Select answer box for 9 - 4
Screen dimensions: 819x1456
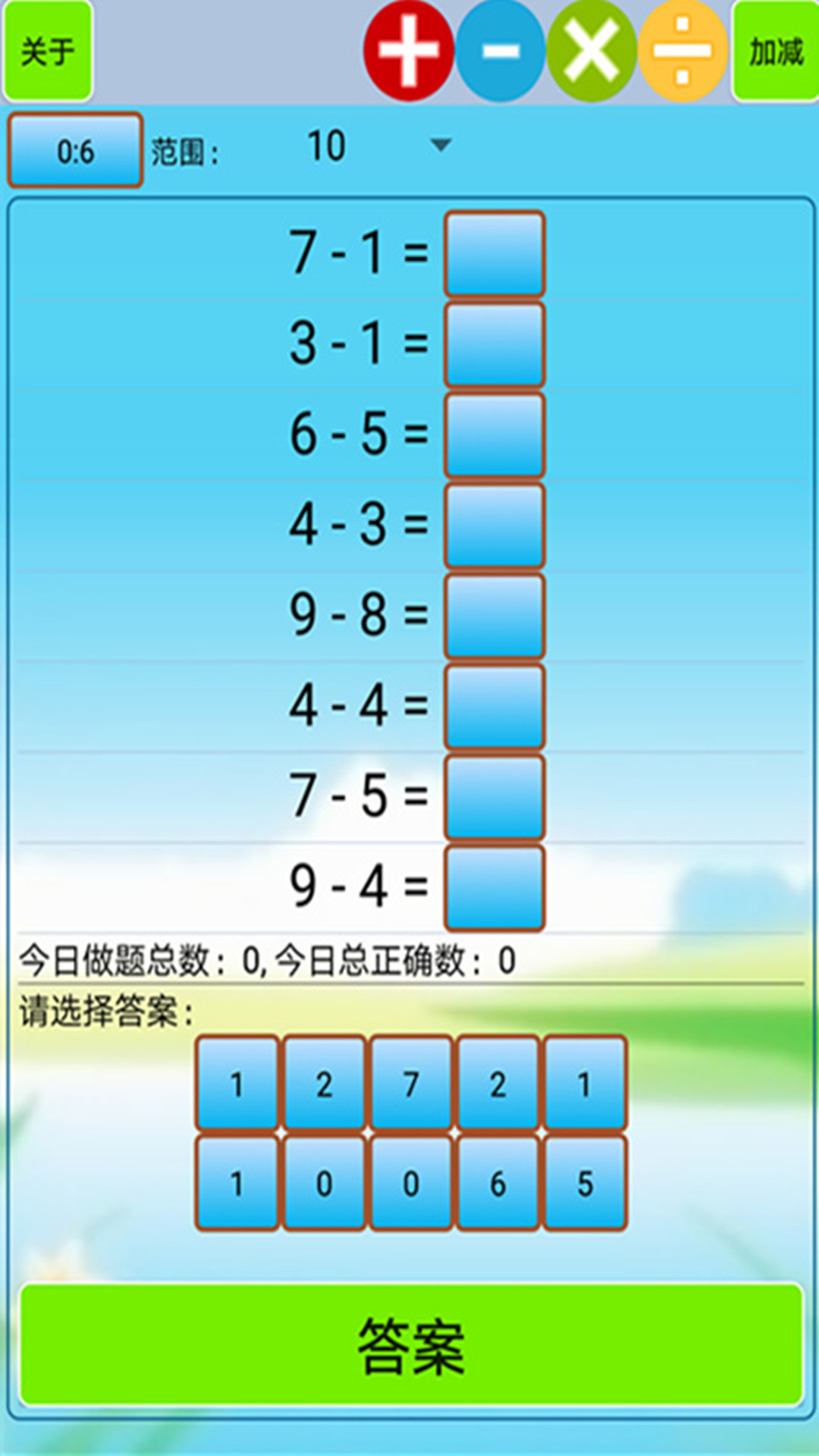(x=494, y=887)
